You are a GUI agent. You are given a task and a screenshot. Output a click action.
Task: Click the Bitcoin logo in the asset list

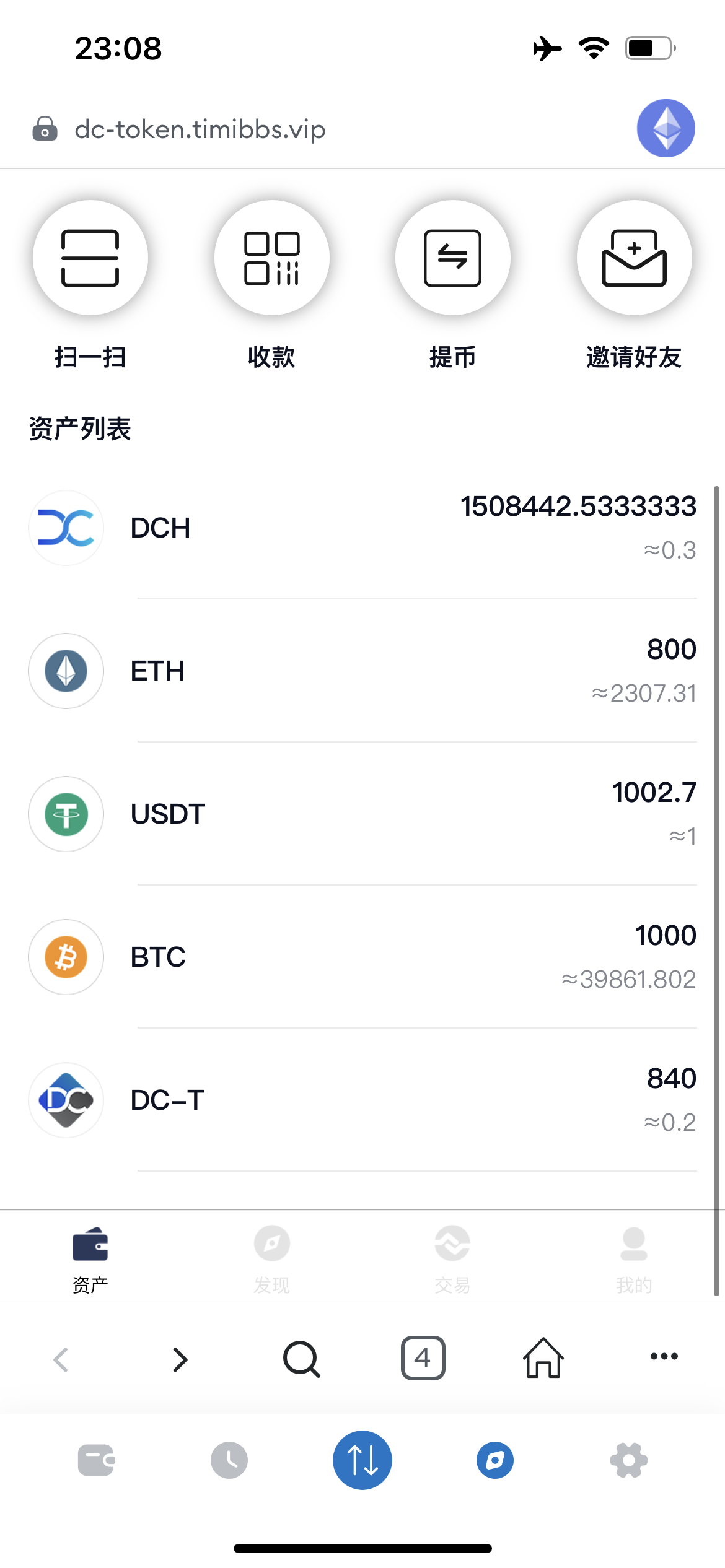coord(66,957)
